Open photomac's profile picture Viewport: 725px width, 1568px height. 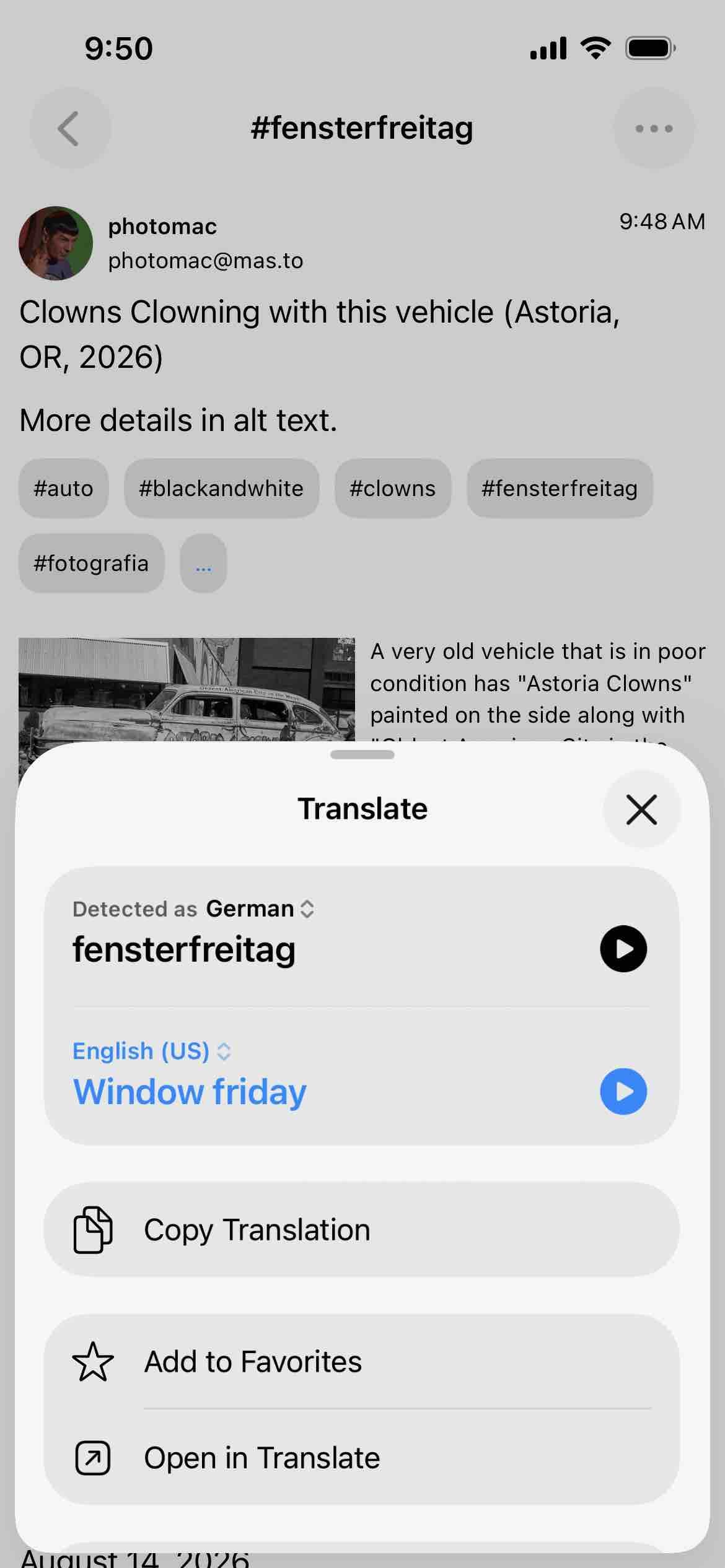point(56,243)
